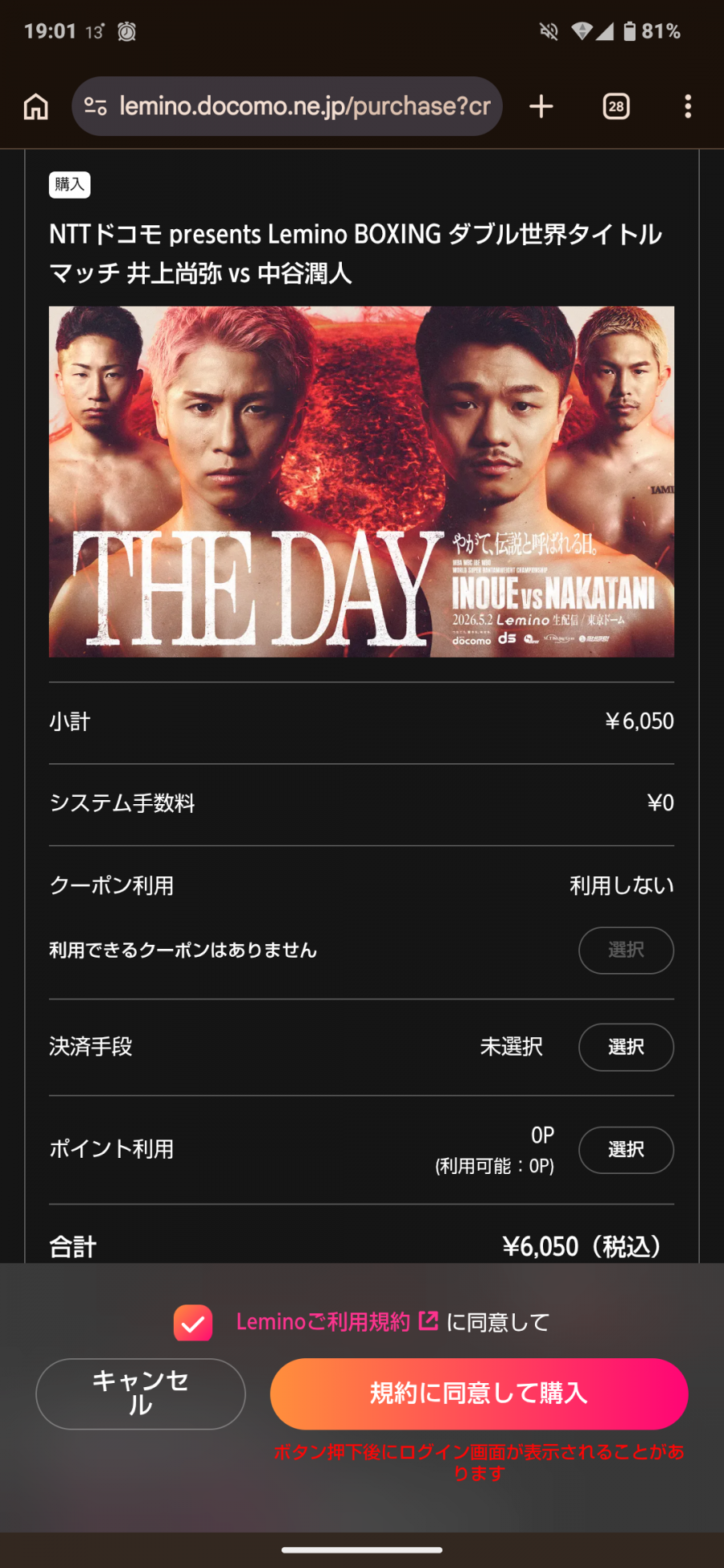Go to the browser home page
724x1568 pixels.
pyautogui.click(x=36, y=106)
